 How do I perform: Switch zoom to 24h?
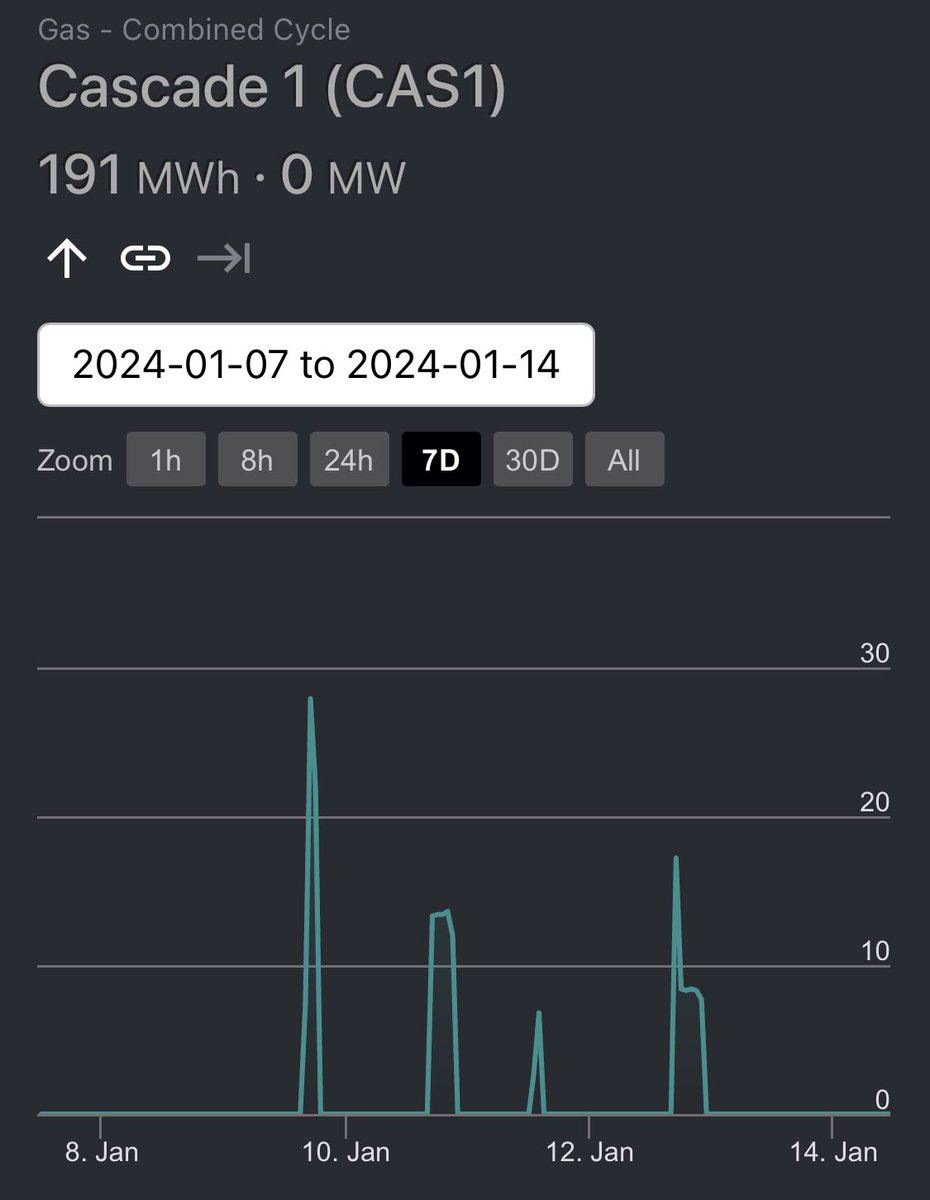pyautogui.click(x=349, y=460)
